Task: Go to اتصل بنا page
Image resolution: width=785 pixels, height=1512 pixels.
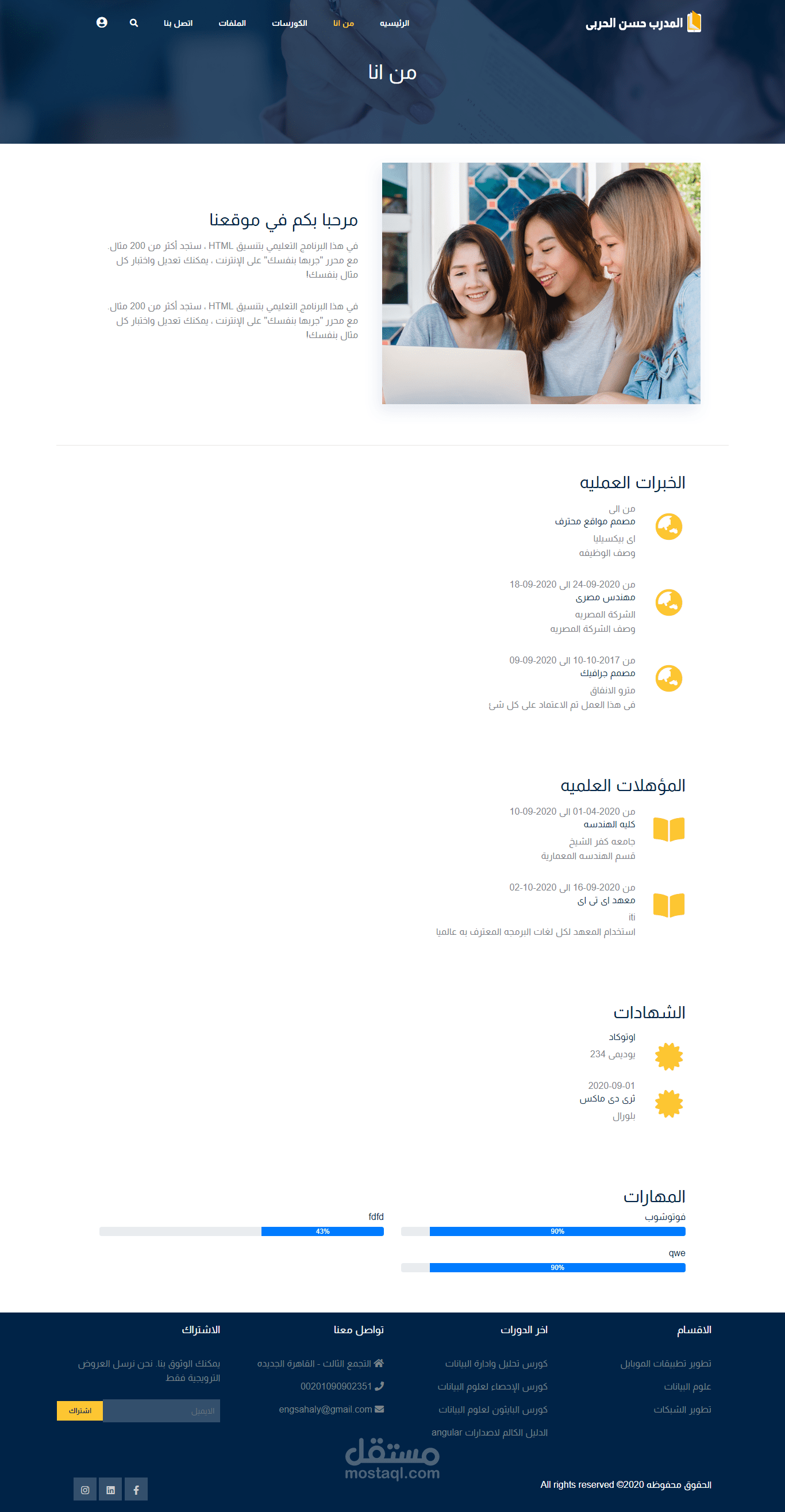Action: tap(178, 23)
